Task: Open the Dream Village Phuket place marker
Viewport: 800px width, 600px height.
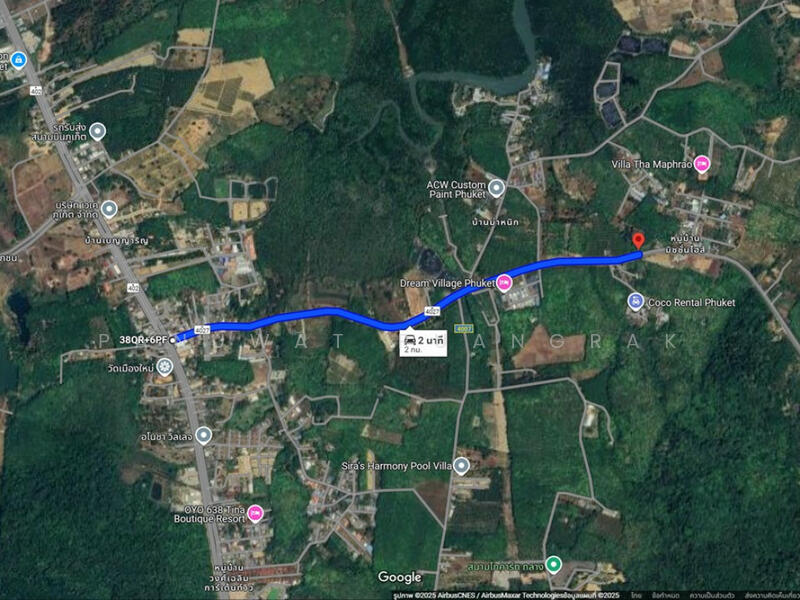Action: [x=504, y=283]
